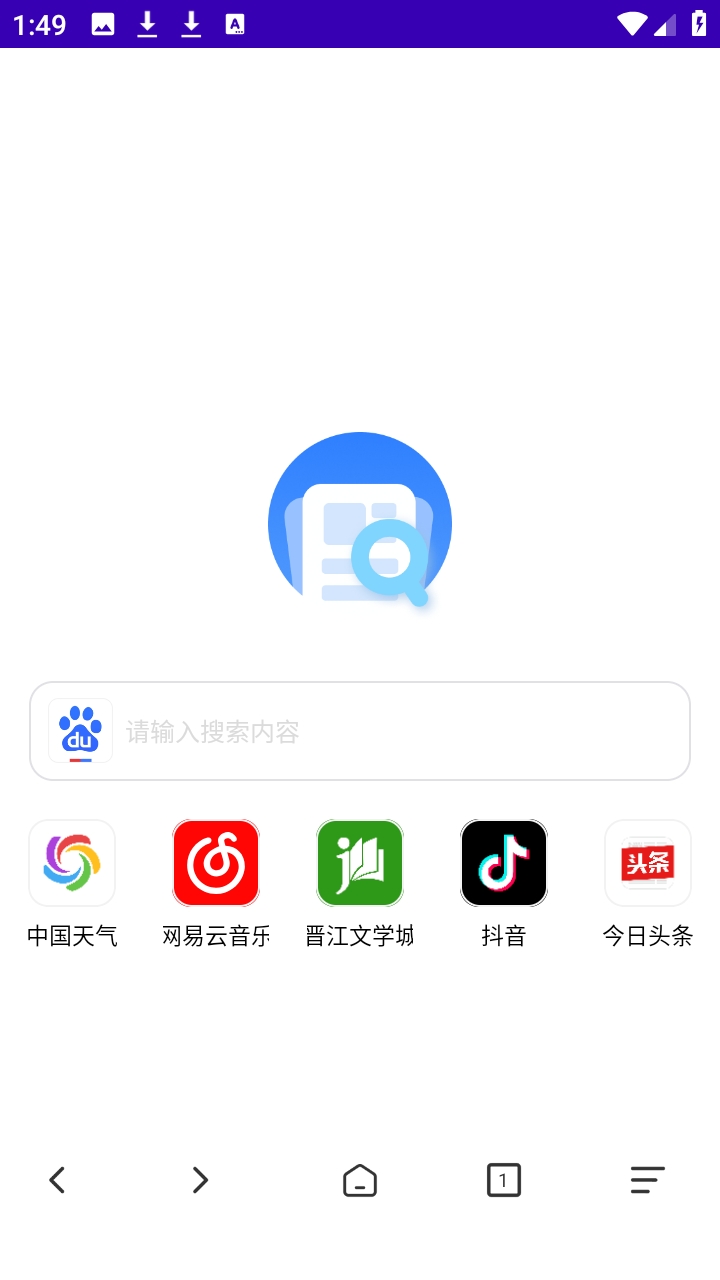Go forward to the next page
720x1280 pixels.
pyautogui.click(x=200, y=1180)
